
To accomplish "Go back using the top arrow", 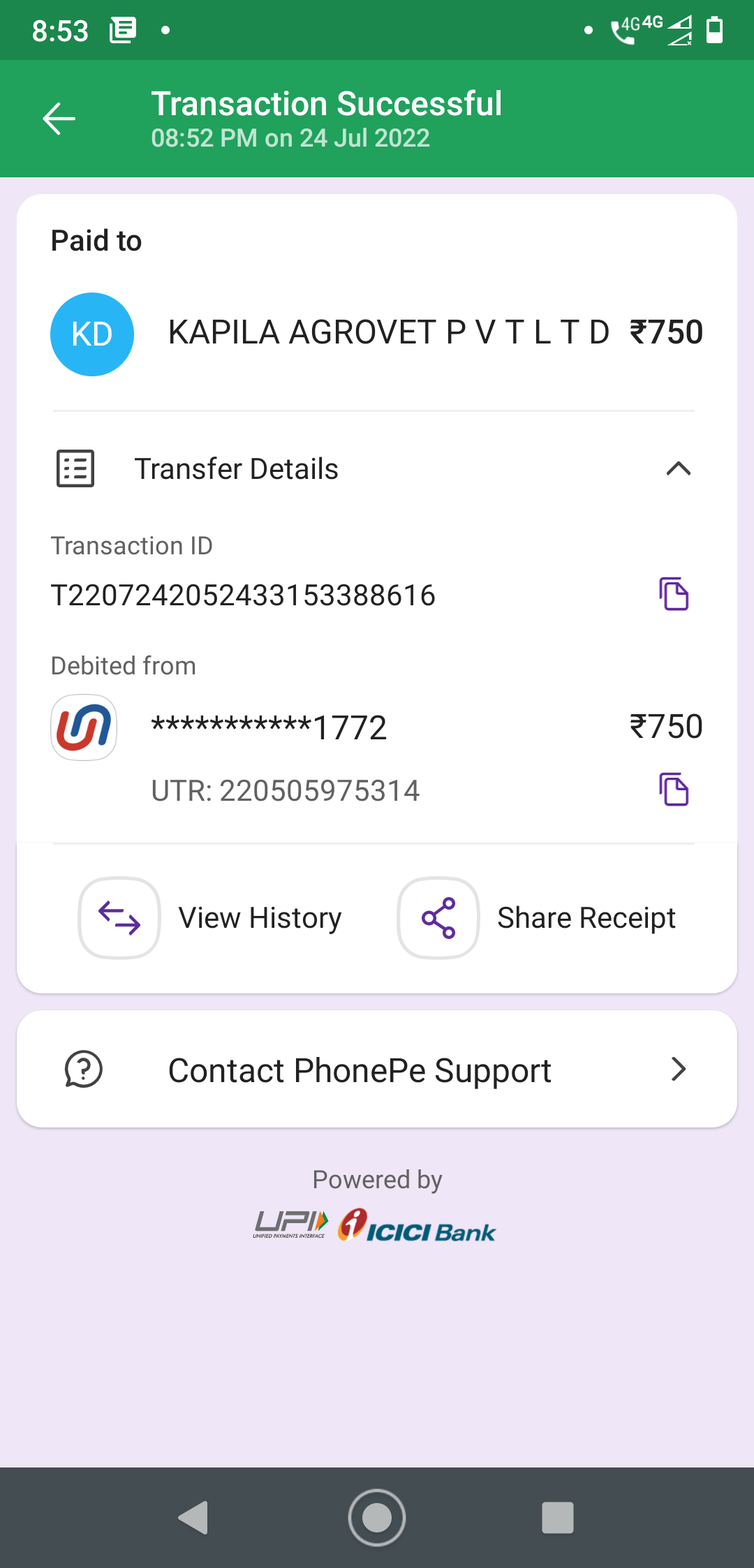I will (x=59, y=118).
